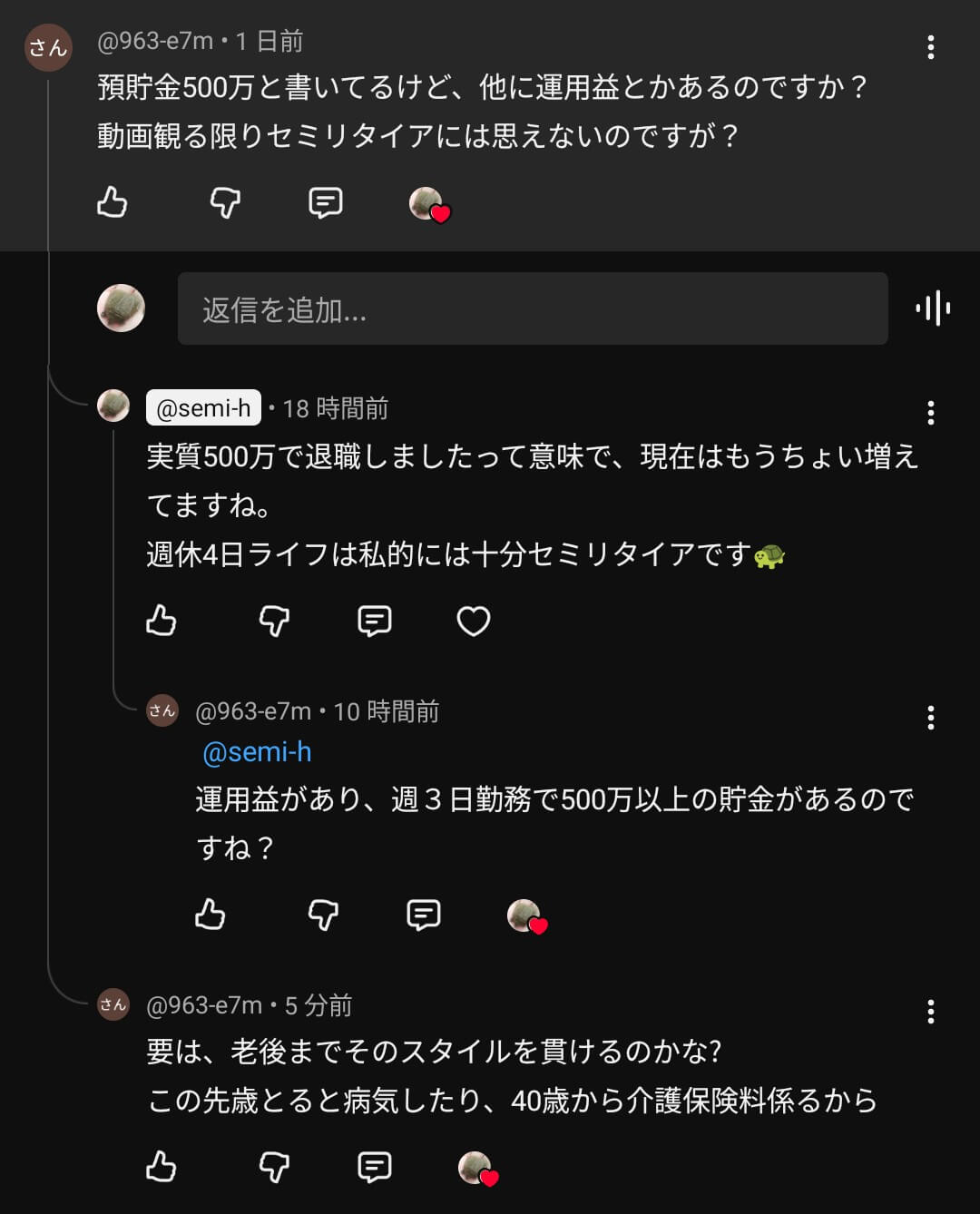Tap the voice reply waveform icon
This screenshot has height=1214, width=980.
point(933,308)
